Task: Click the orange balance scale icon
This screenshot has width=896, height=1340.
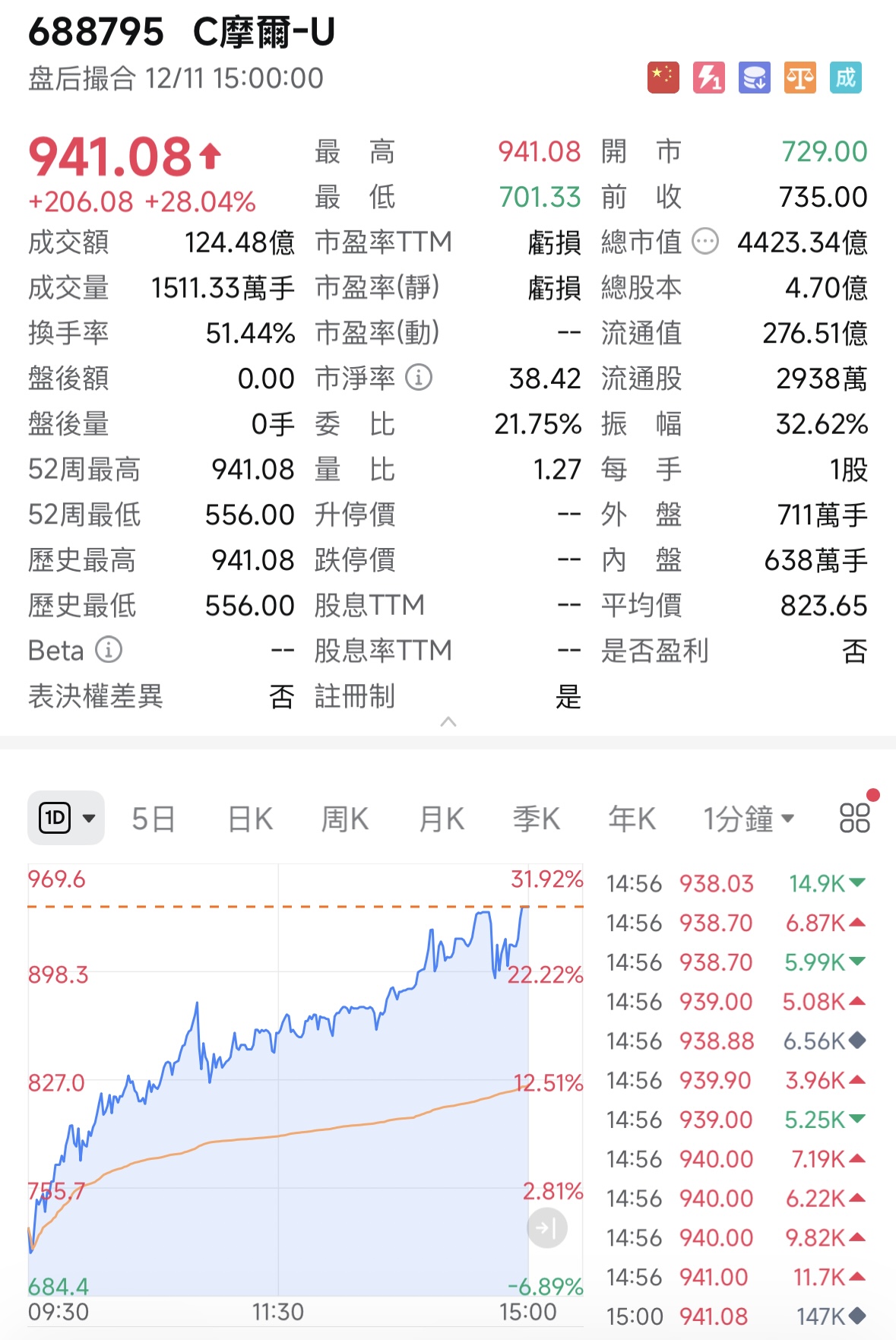Action: pyautogui.click(x=800, y=77)
